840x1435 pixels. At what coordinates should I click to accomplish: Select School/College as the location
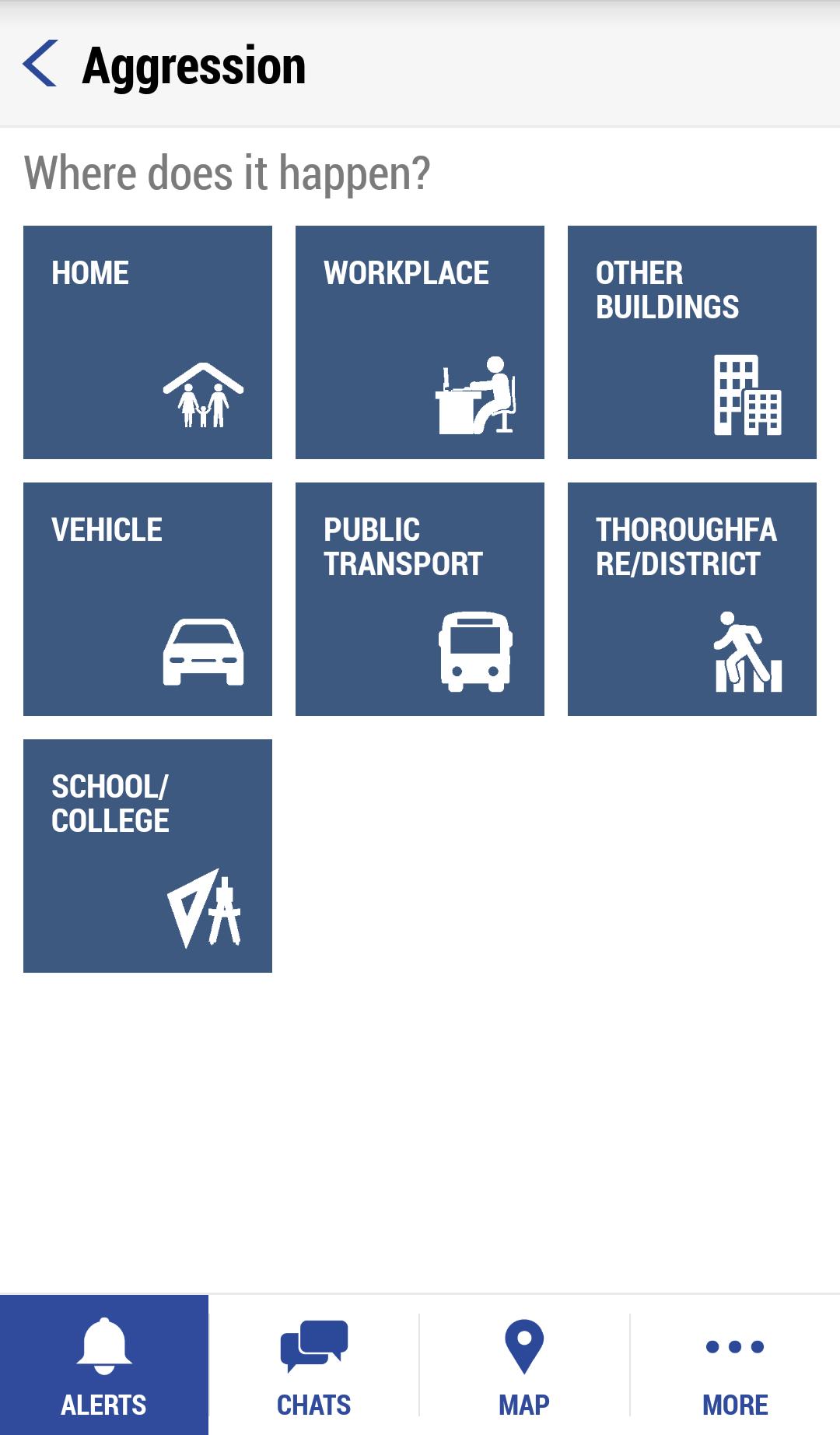pos(148,856)
